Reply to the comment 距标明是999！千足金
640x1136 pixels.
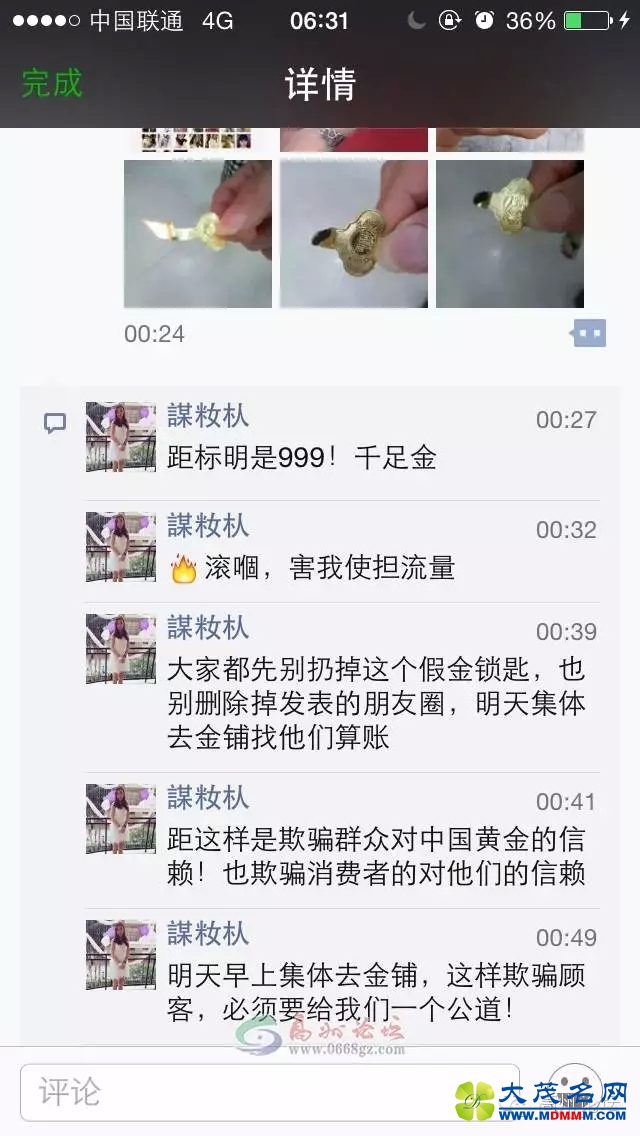[302, 459]
